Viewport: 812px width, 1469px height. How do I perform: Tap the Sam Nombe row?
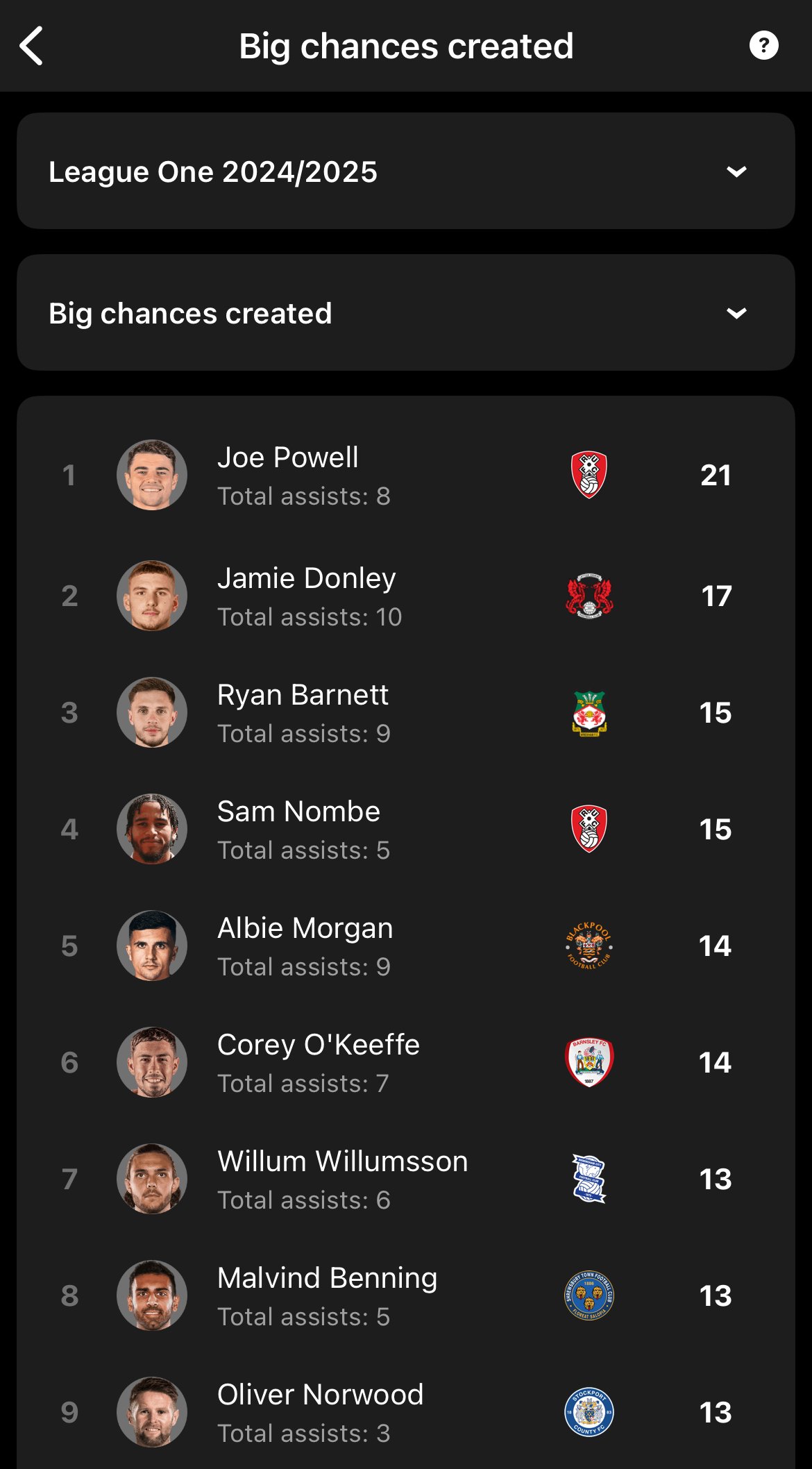coord(406,829)
